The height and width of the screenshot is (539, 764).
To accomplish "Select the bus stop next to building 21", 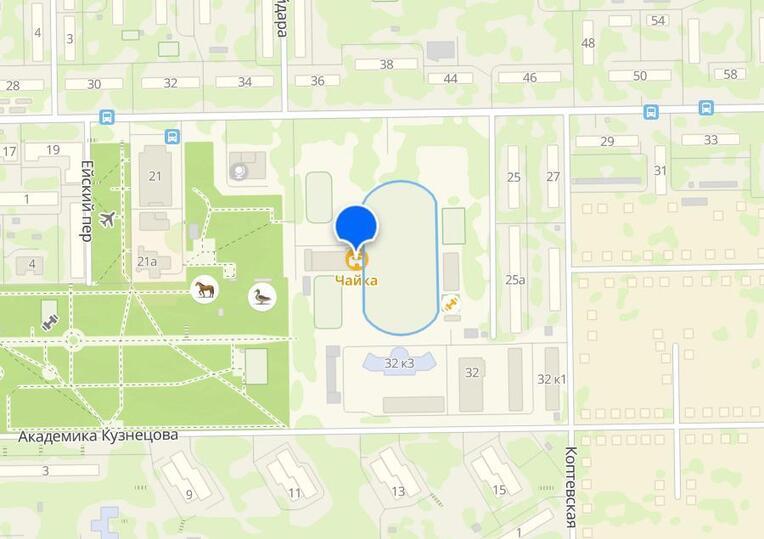I will pos(172,137).
